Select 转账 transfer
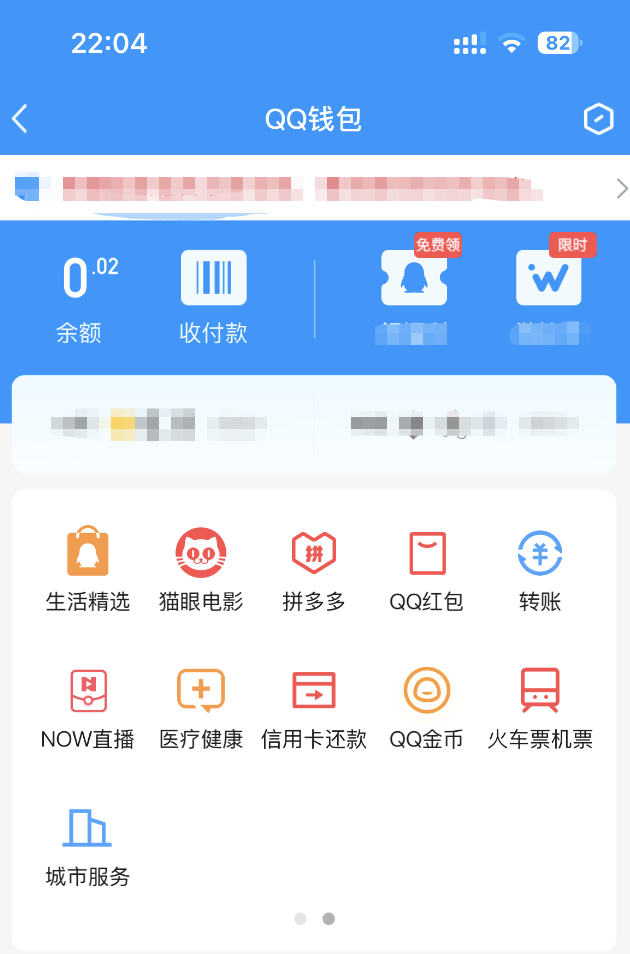 coord(540,568)
